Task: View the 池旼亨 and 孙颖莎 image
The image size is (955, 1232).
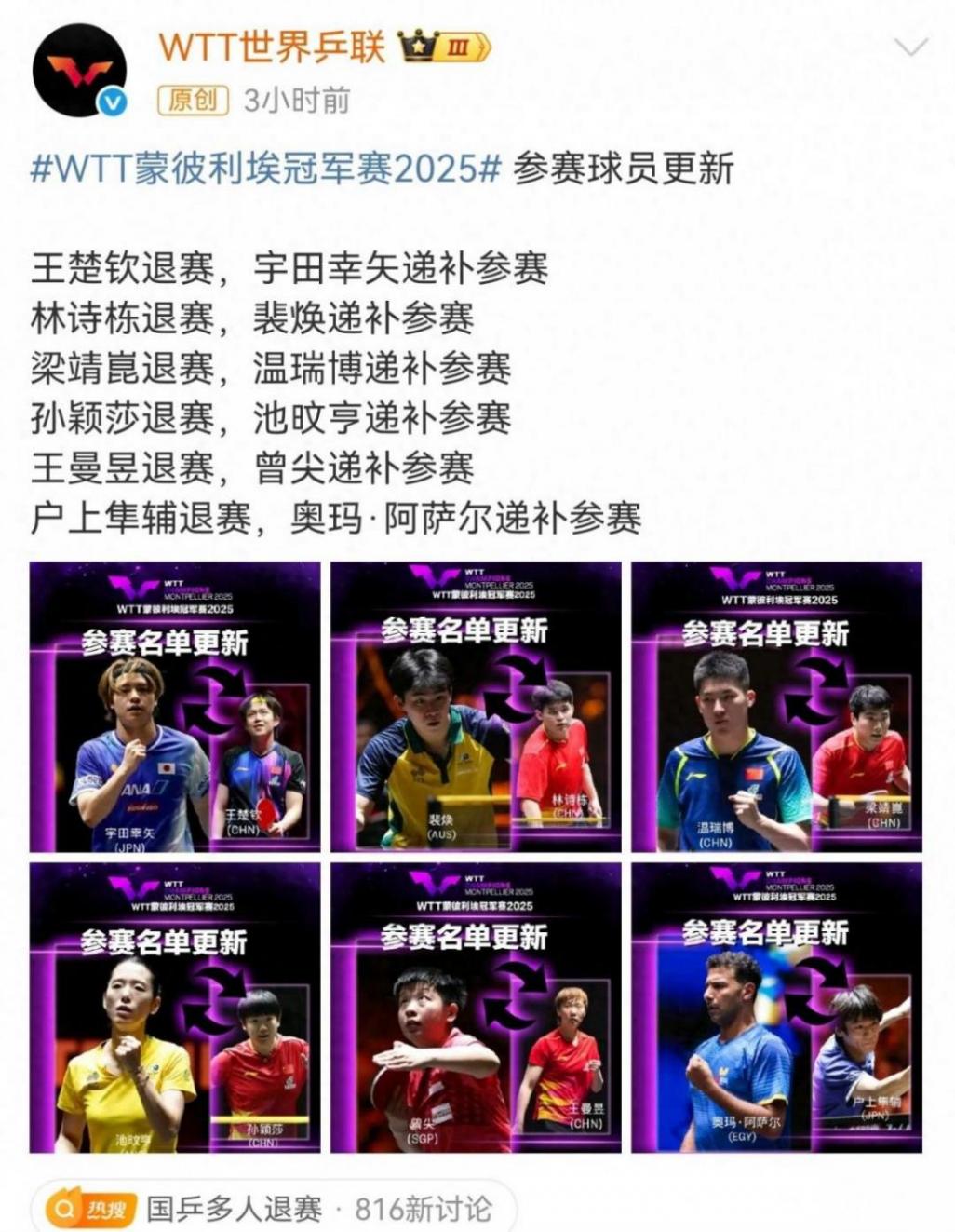Action: (175, 1008)
